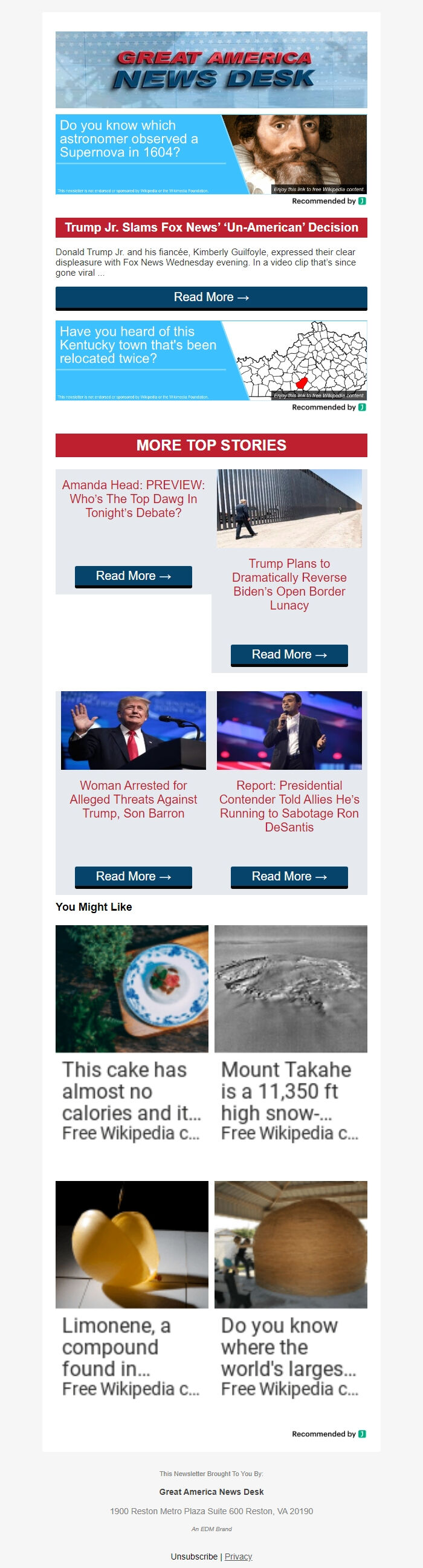
Task: Open the Amanda Head PREVIEW headline
Action: (x=133, y=498)
